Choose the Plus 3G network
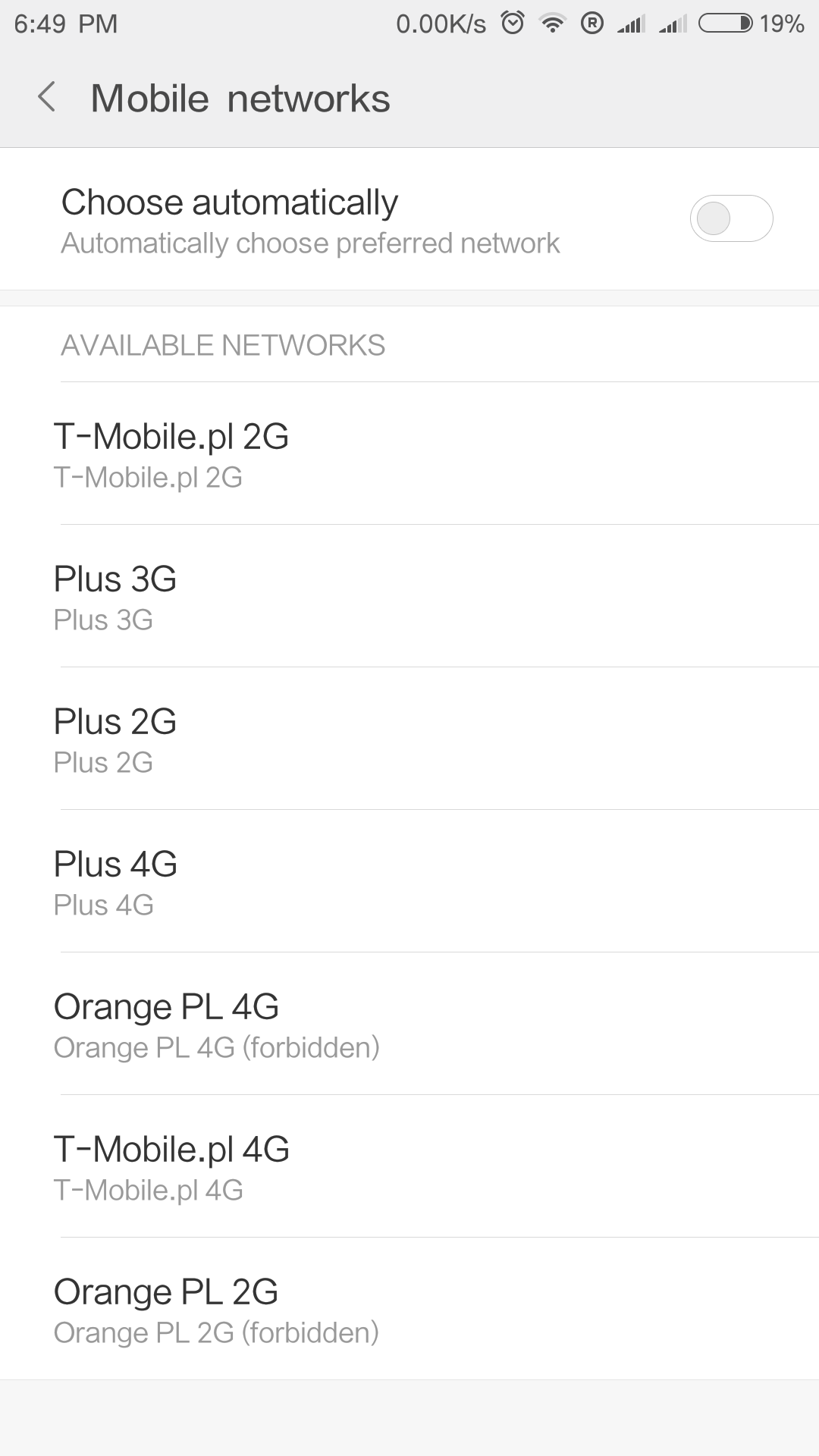This screenshot has height=1456, width=819. click(409, 597)
